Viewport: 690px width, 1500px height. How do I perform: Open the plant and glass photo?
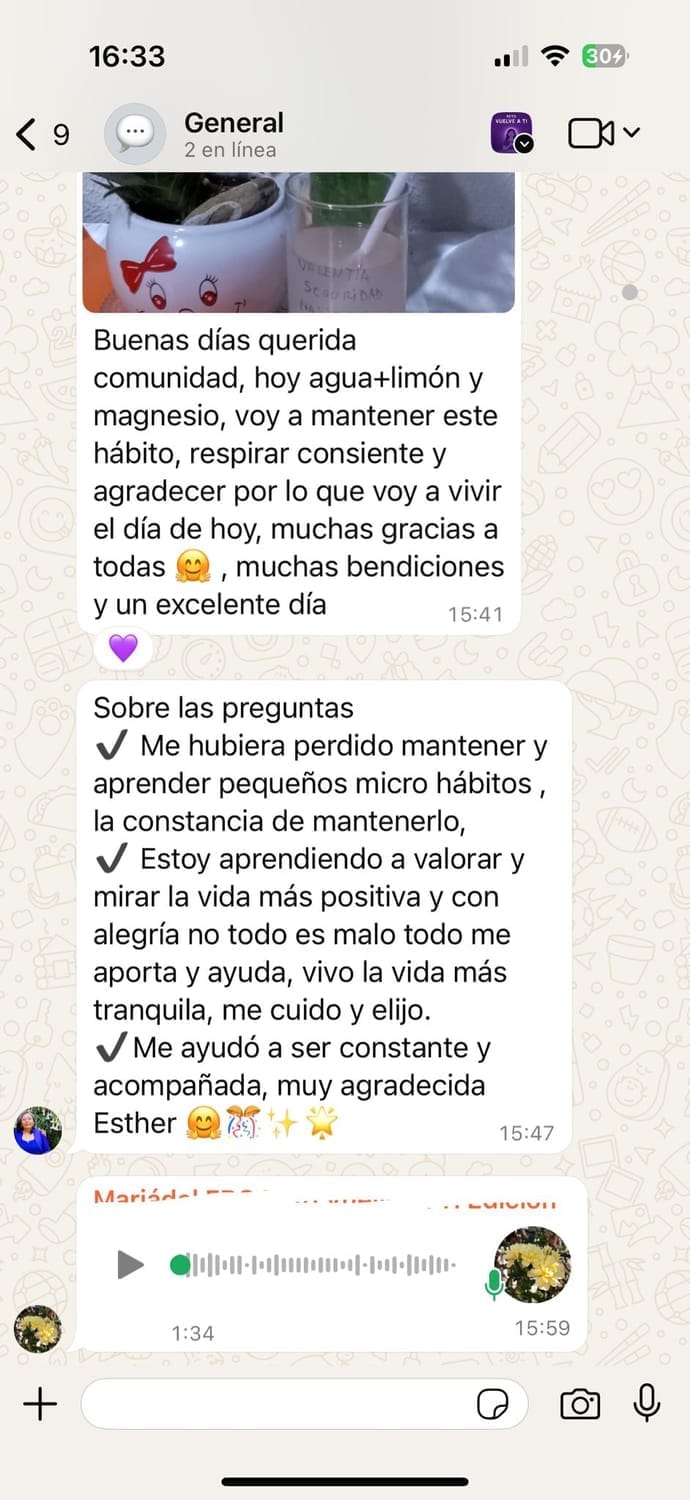click(298, 242)
